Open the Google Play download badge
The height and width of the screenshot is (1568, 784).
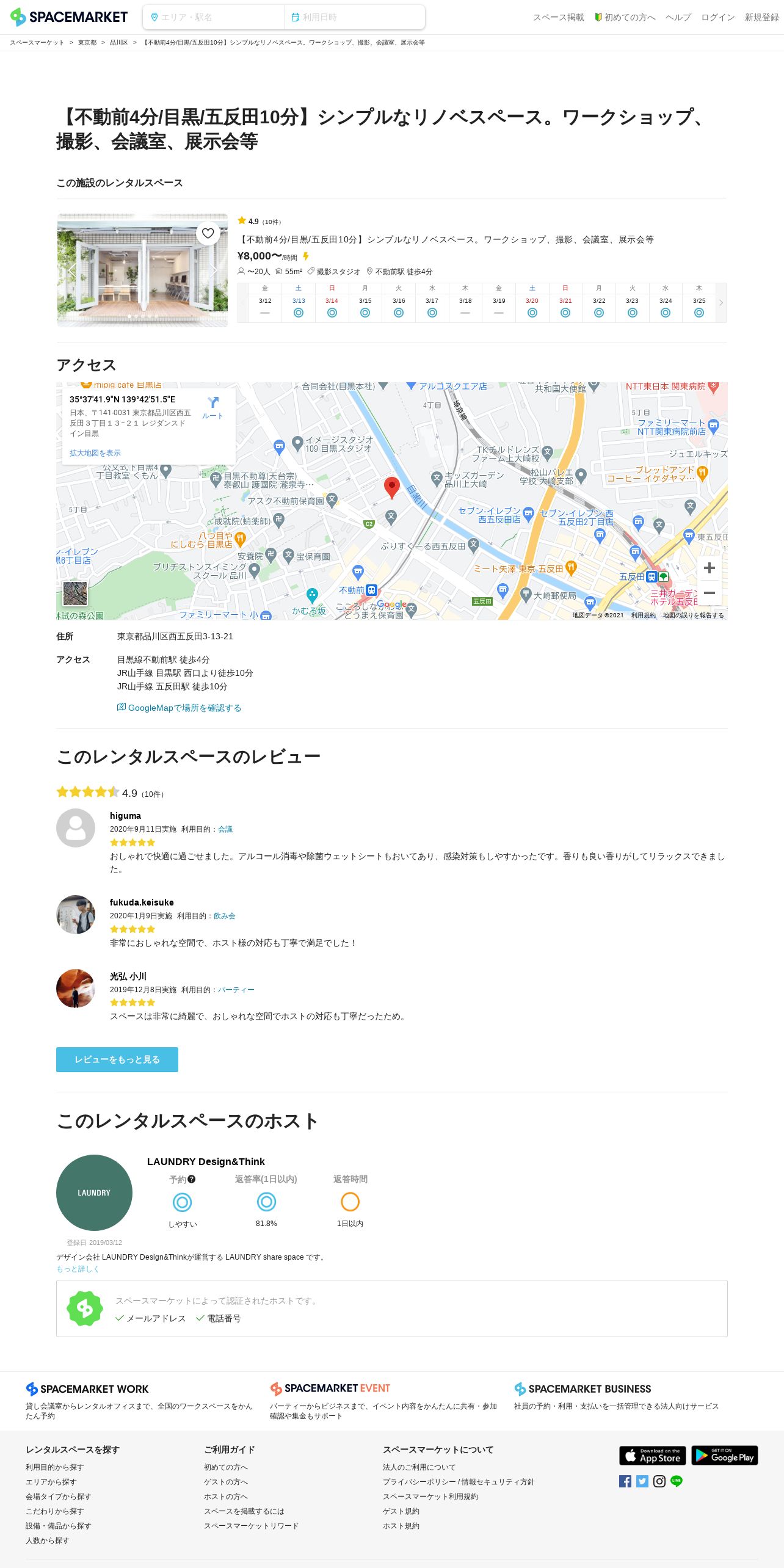click(x=724, y=1455)
